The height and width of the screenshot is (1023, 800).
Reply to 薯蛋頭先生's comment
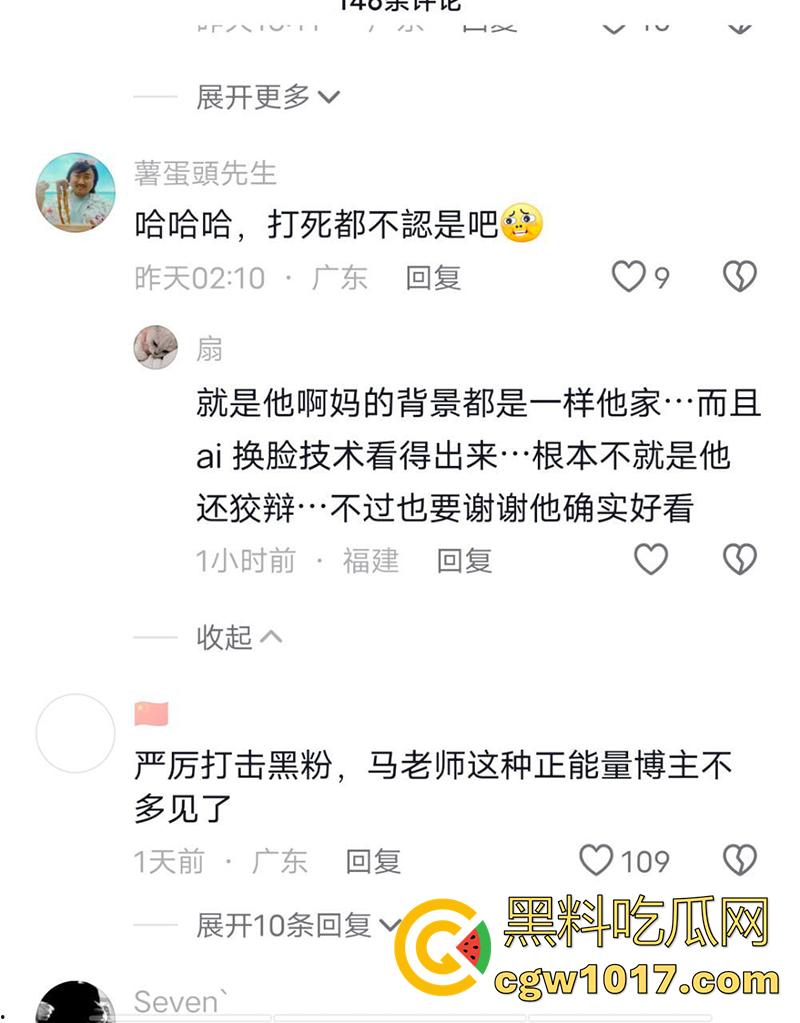coord(433,277)
